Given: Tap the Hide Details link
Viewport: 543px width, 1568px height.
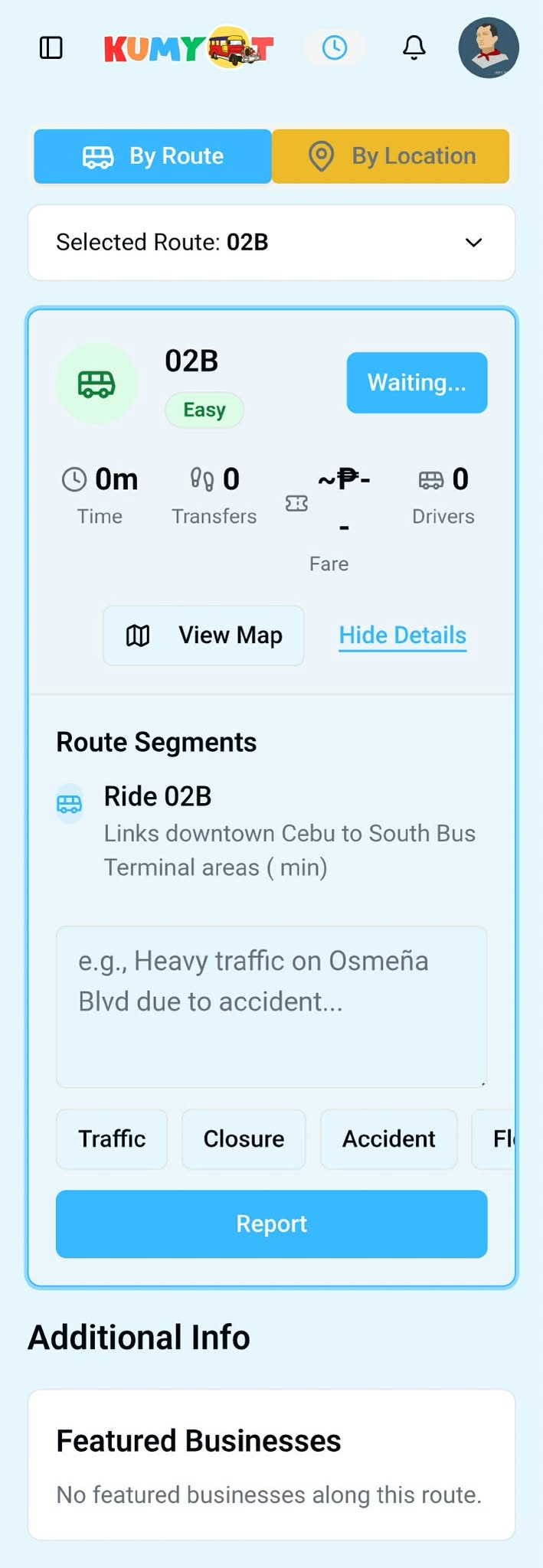Looking at the screenshot, I should point(403,635).
